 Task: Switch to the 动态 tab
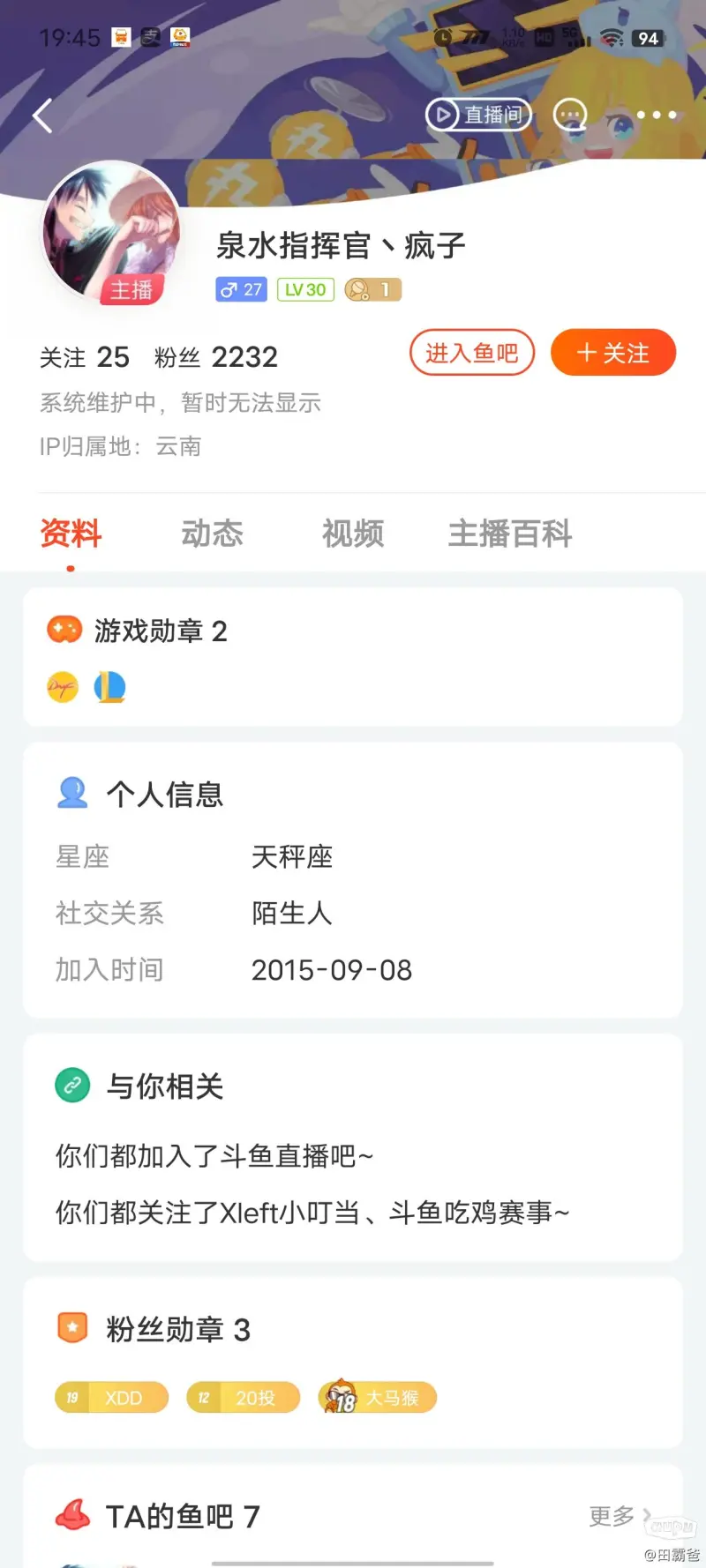(212, 534)
